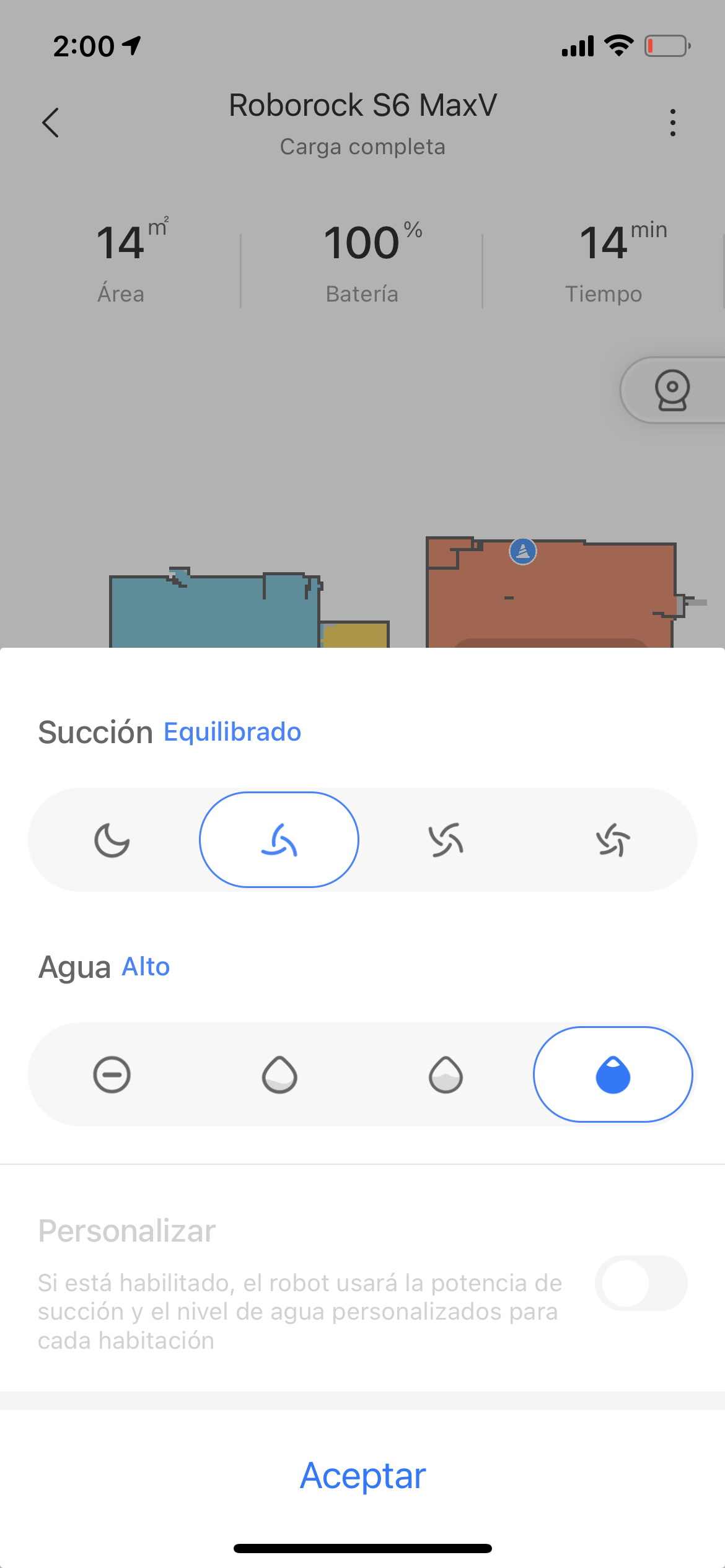The image size is (725, 1568).
Task: Select the quiet moon suction mode
Action: click(112, 840)
